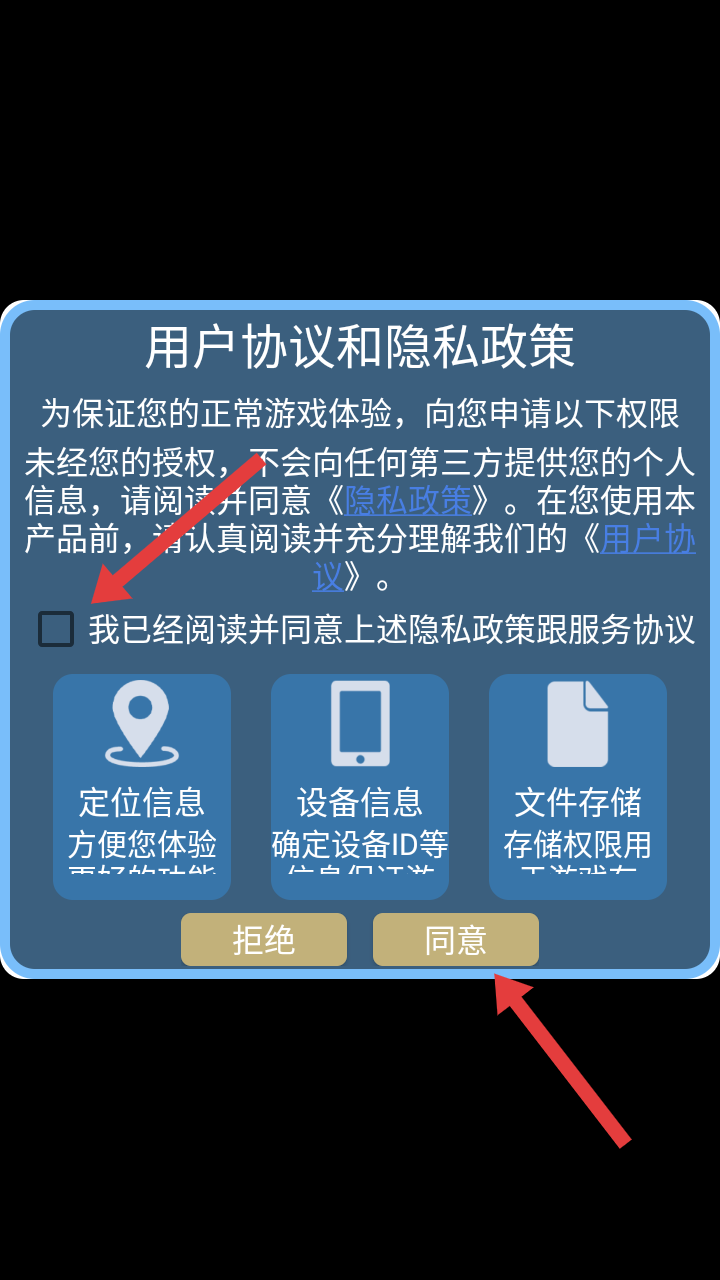Screen dimensions: 720x1280
Task: Check the agreement checkbox for privacy policy
Action: 56,629
